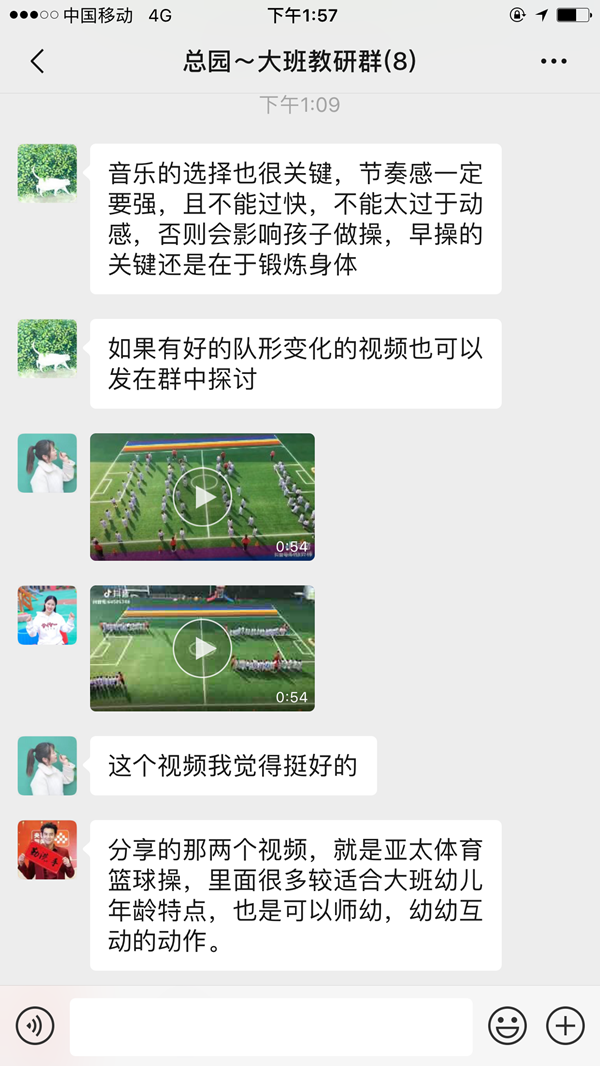Play the first 0:54 football field video

pyautogui.click(x=203, y=497)
